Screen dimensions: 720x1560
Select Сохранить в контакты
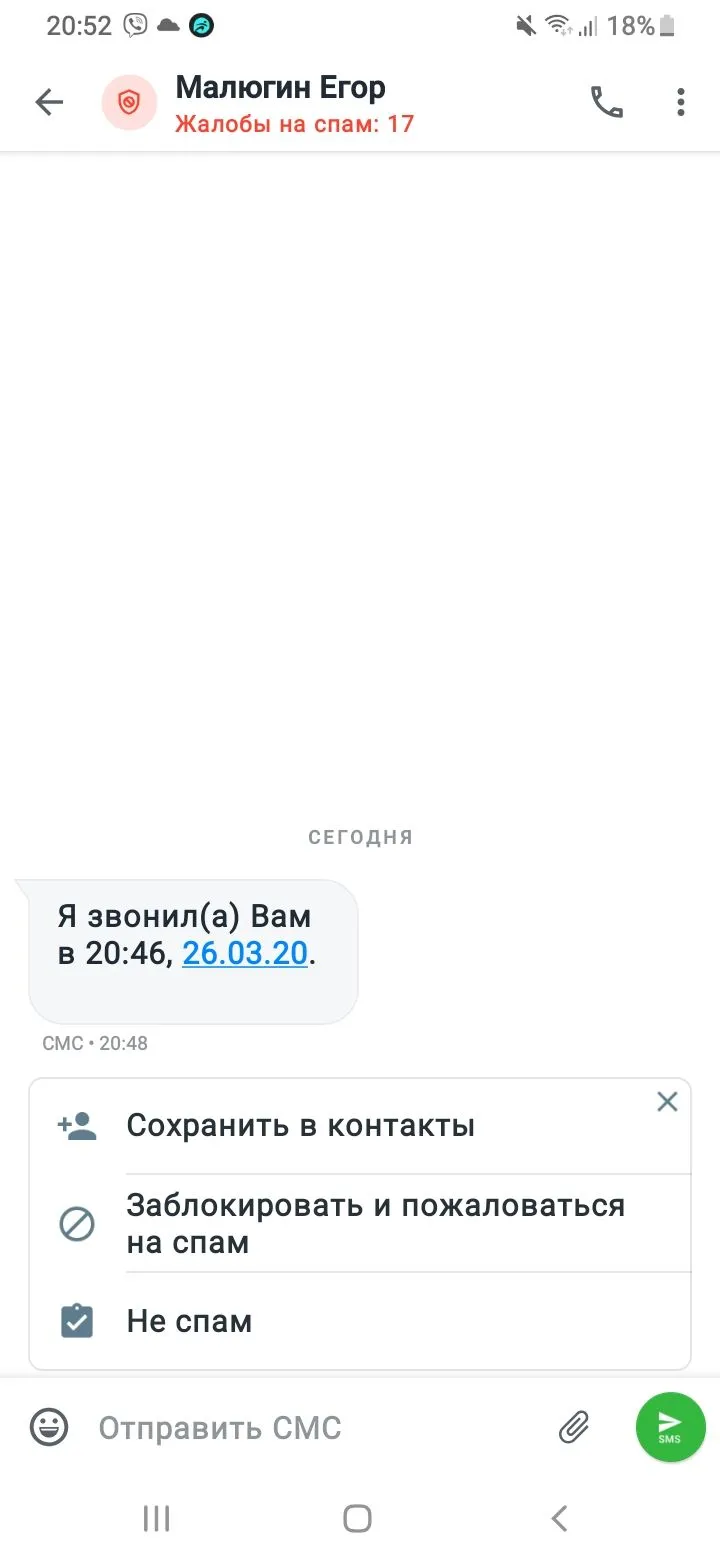point(300,1126)
